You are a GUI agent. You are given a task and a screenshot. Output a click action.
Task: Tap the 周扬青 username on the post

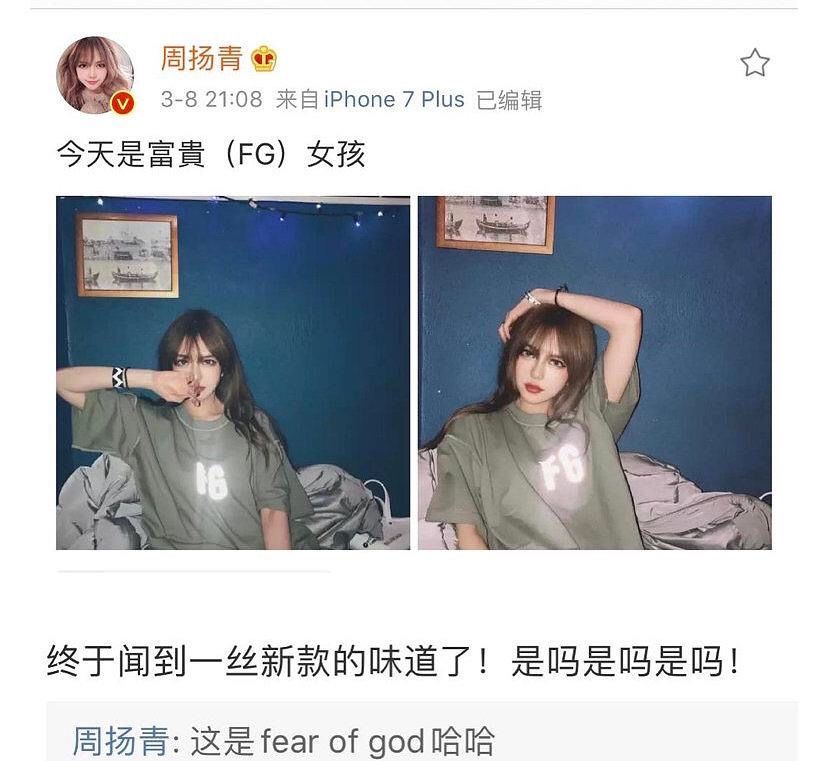pos(202,58)
